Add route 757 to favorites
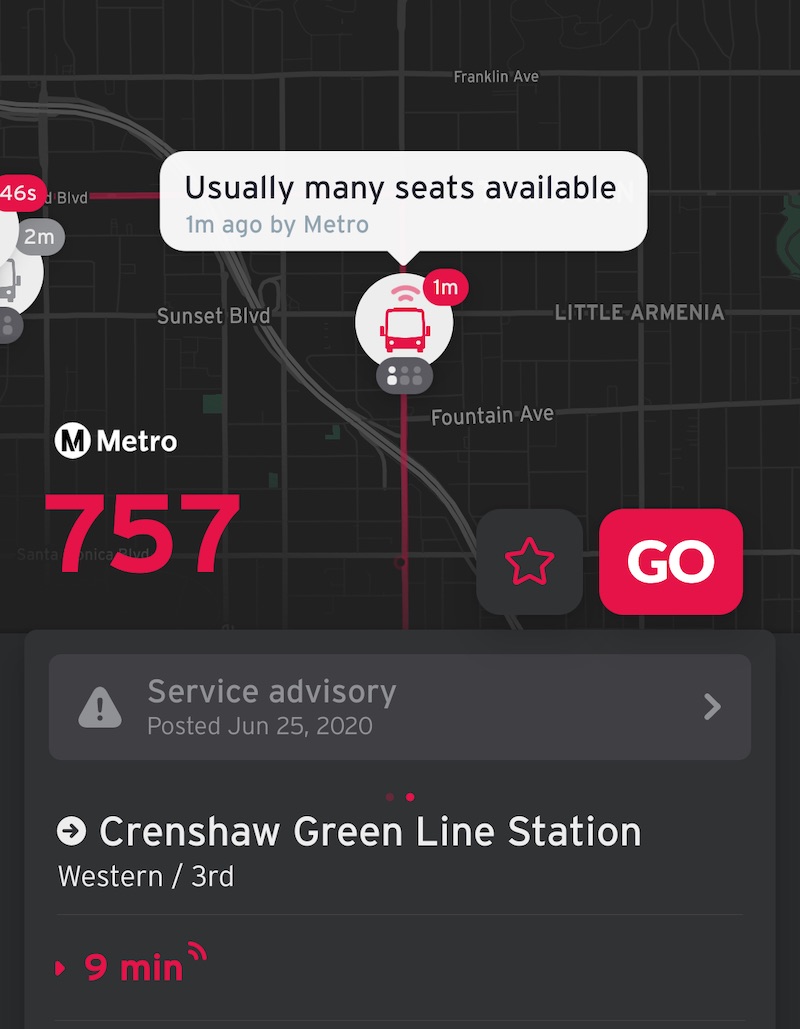Screen dimensions: 800x1029 [529, 562]
